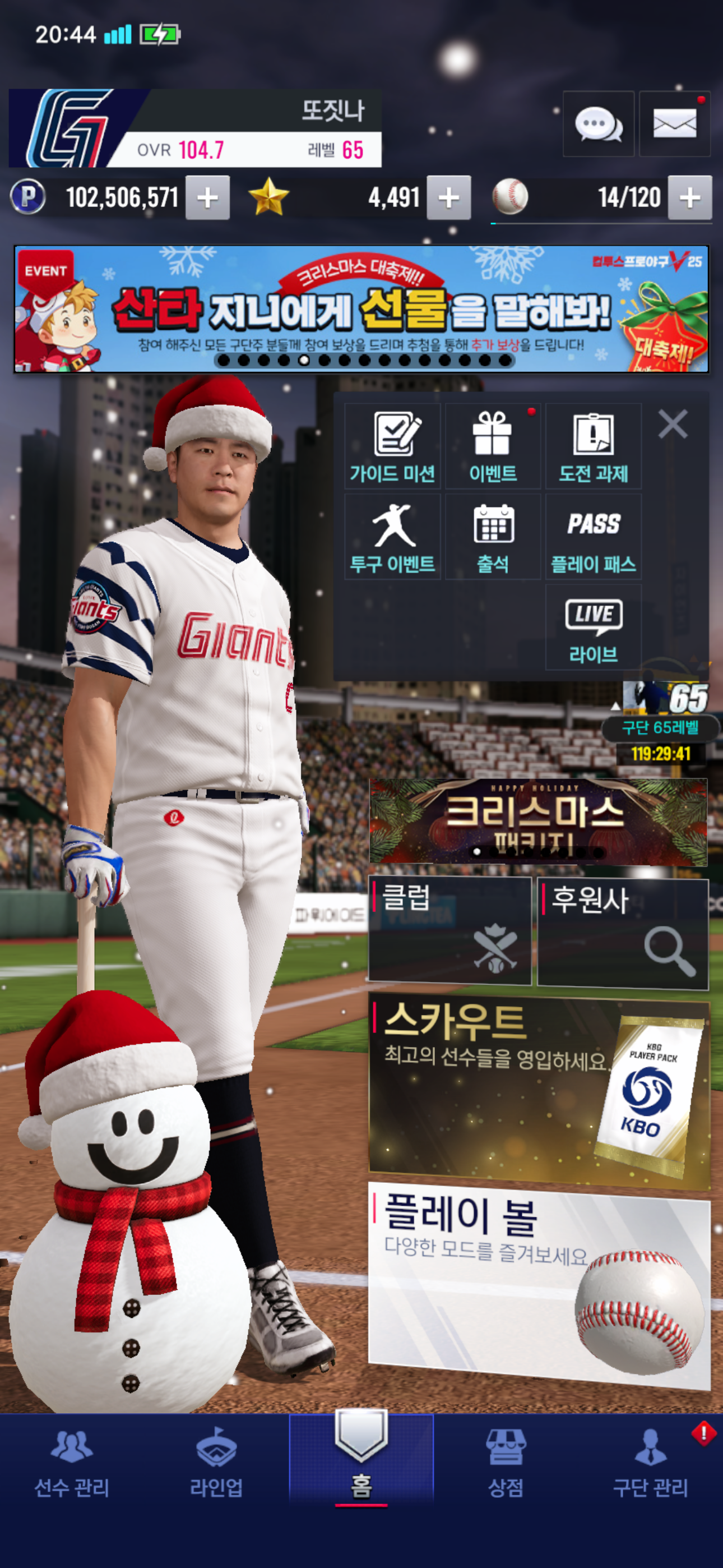Viewport: 723px width, 1568px height.
Task: Open 도전 과제 challenges
Action: [594, 446]
